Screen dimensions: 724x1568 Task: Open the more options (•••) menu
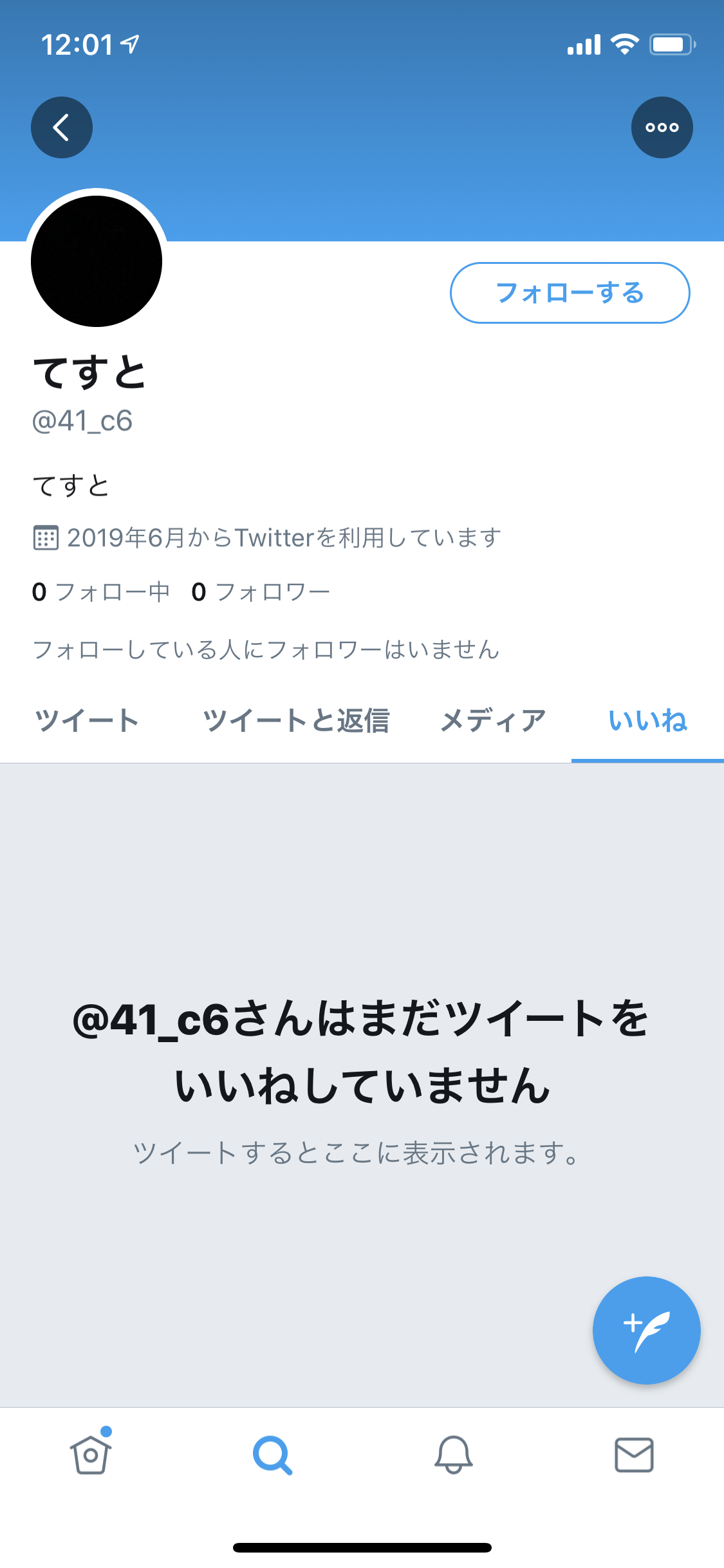pos(662,127)
